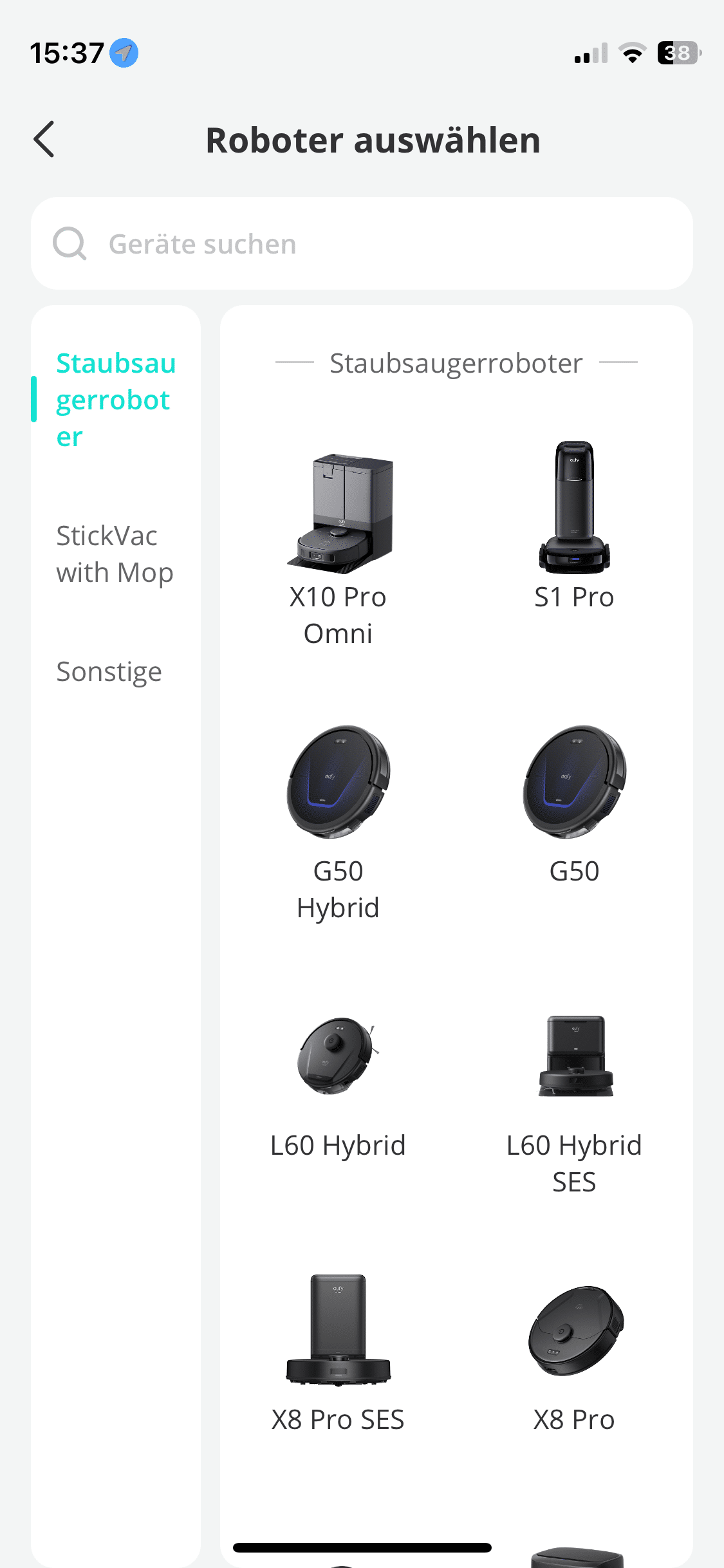724x1568 pixels.
Task: Choose the plain G50 vacuum
Action: pyautogui.click(x=574, y=805)
